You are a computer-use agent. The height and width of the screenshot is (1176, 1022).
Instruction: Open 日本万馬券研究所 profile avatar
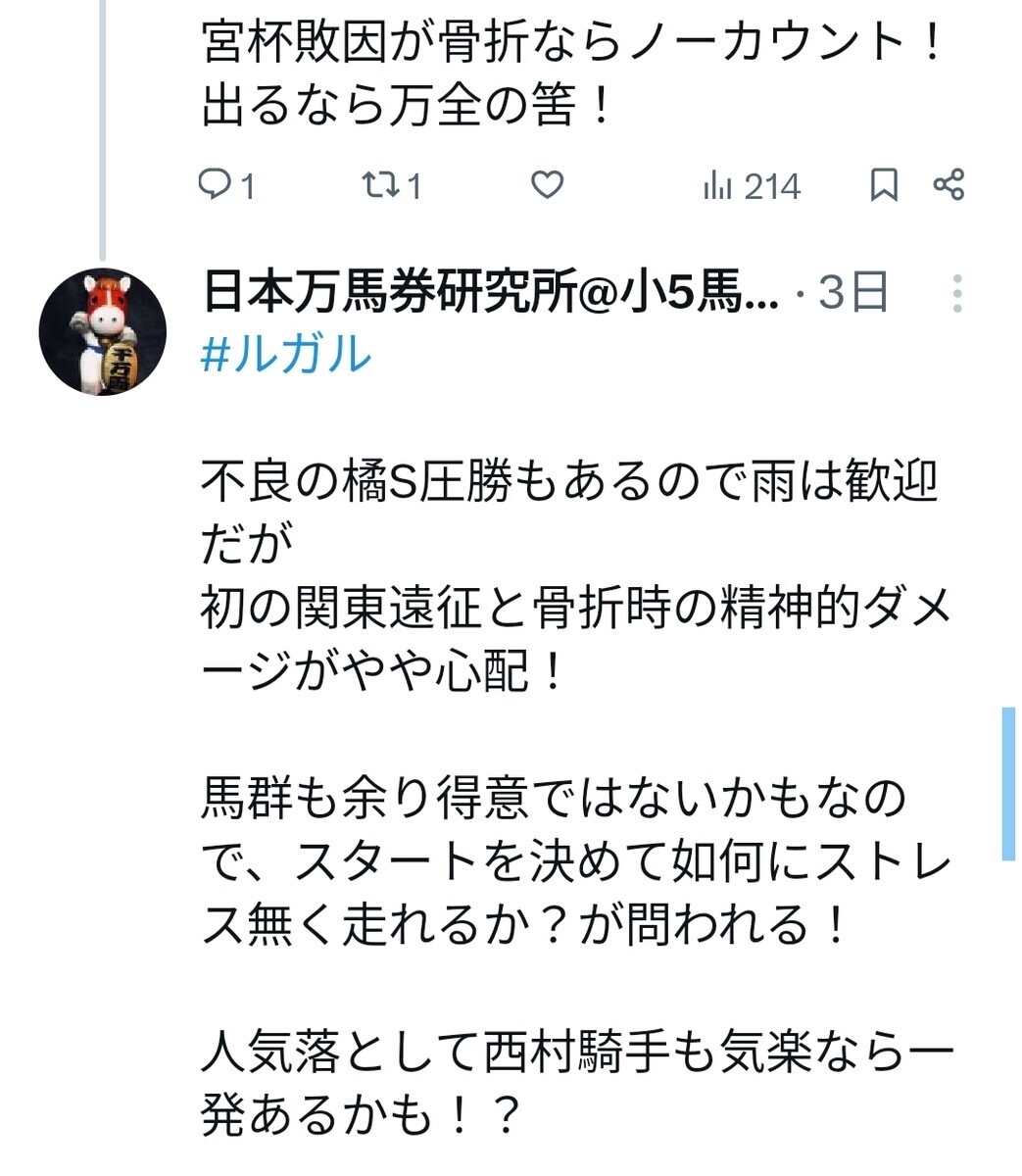103,331
